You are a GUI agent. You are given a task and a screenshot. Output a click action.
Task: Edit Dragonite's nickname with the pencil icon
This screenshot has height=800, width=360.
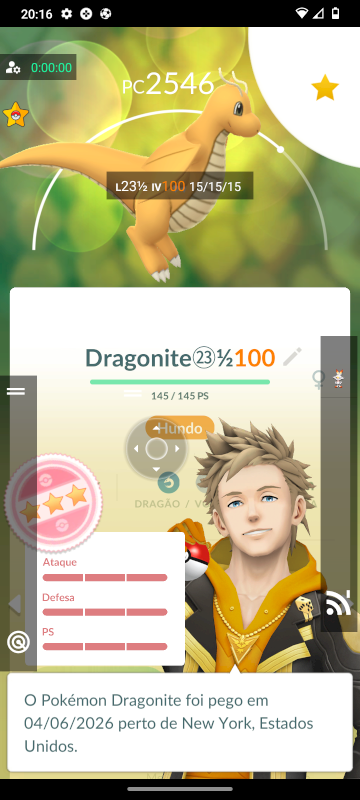(292, 357)
